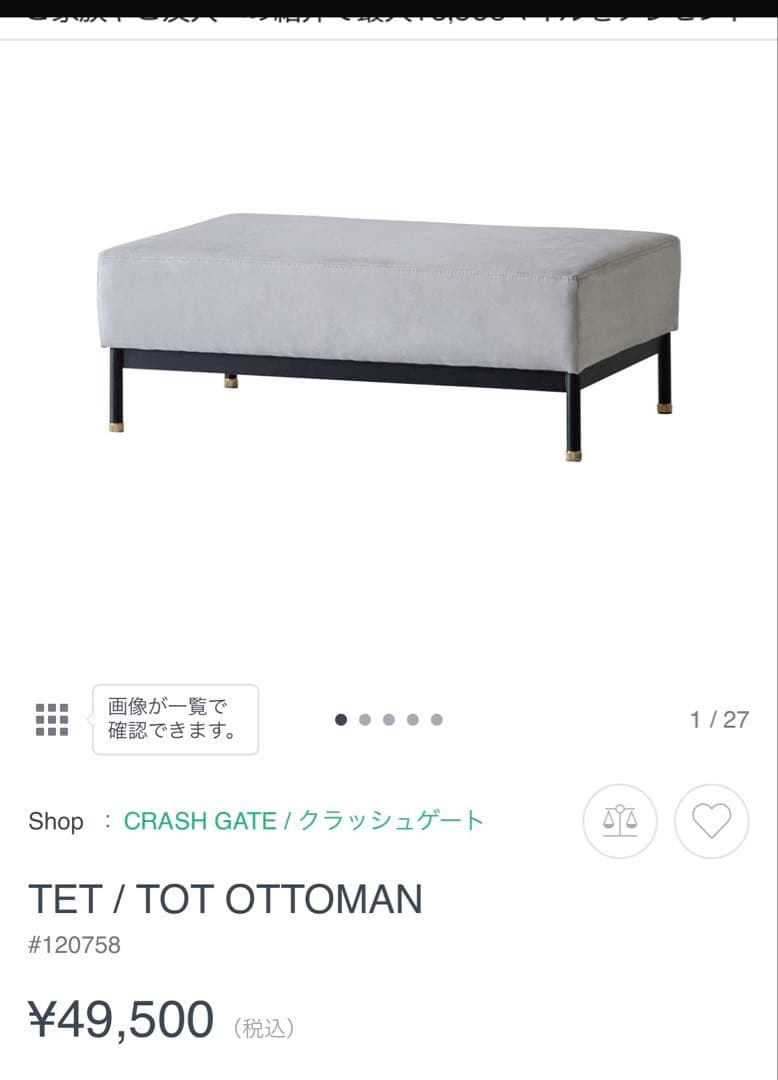Dismiss the 画像が一覧で確認できます tooltip bubble
The height and width of the screenshot is (1080, 778).
pos(174,718)
